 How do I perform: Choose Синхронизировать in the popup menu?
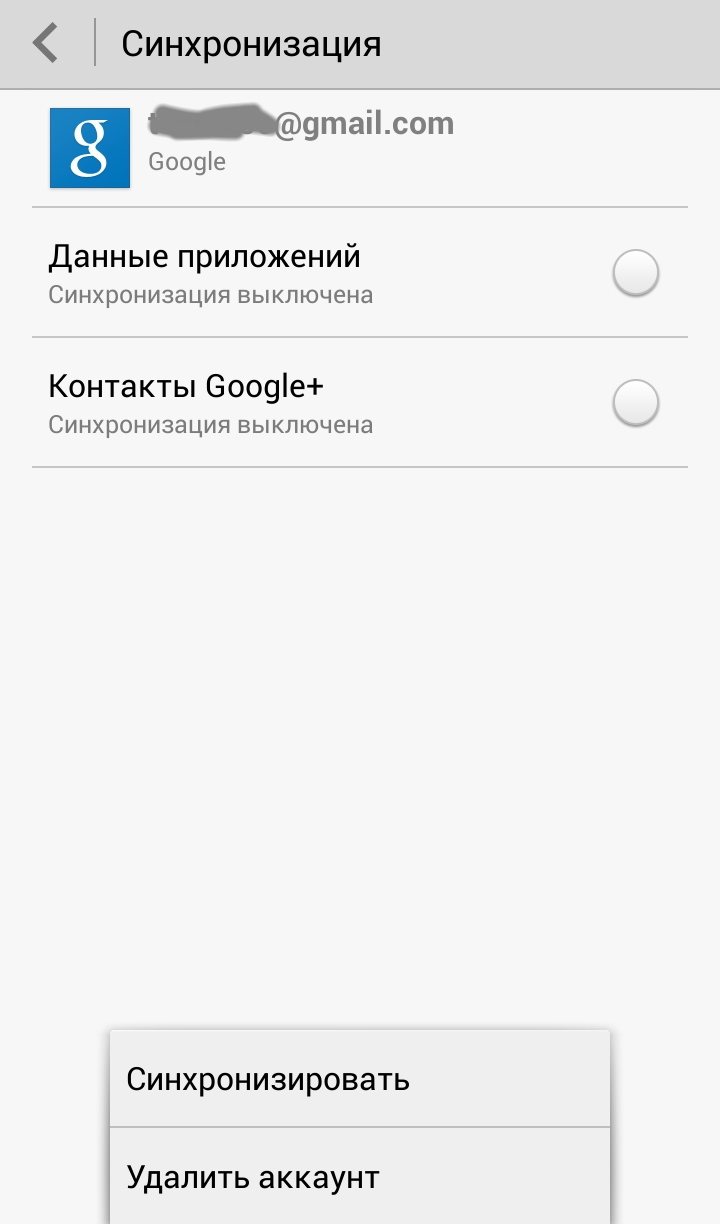[360, 1079]
